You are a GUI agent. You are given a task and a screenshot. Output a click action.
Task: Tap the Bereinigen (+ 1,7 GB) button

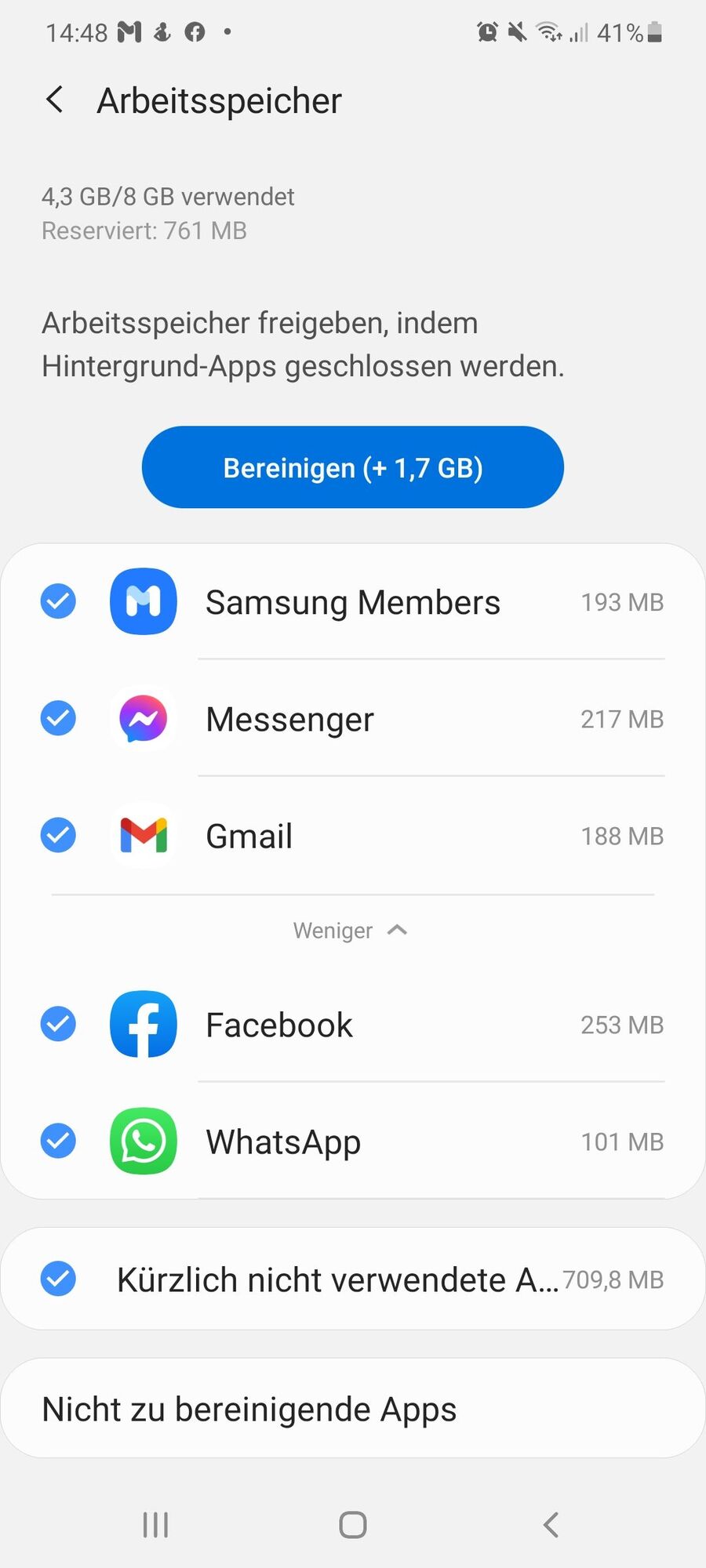coord(352,467)
